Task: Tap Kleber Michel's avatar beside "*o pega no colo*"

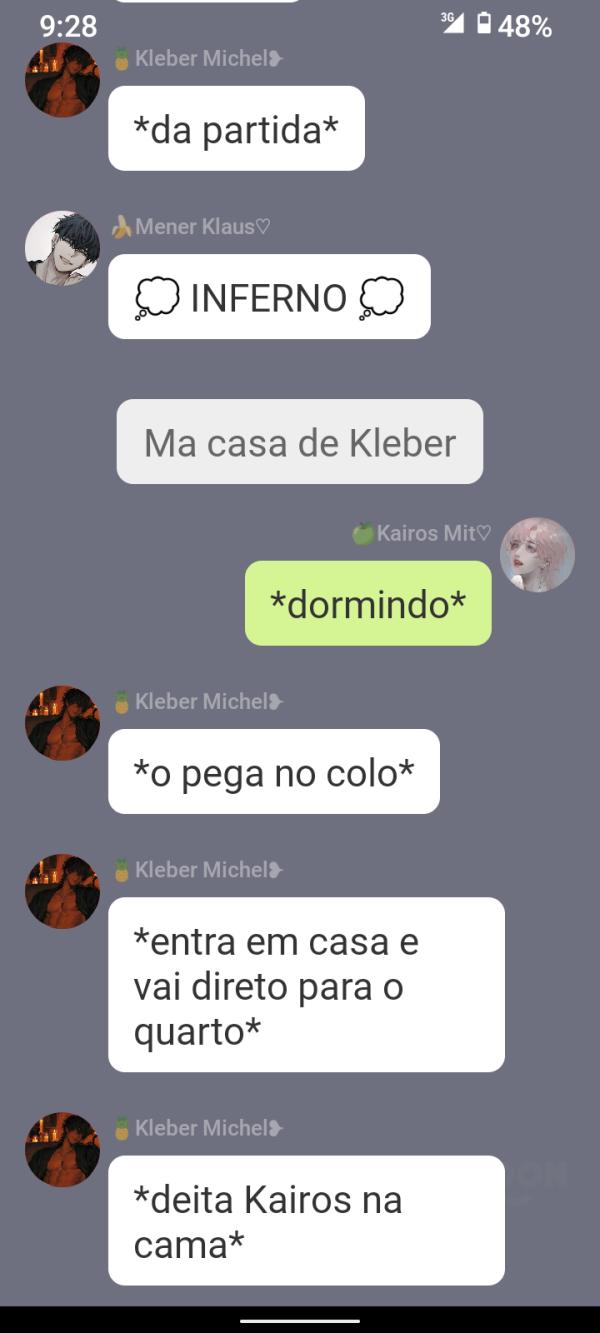Action: 62,723
